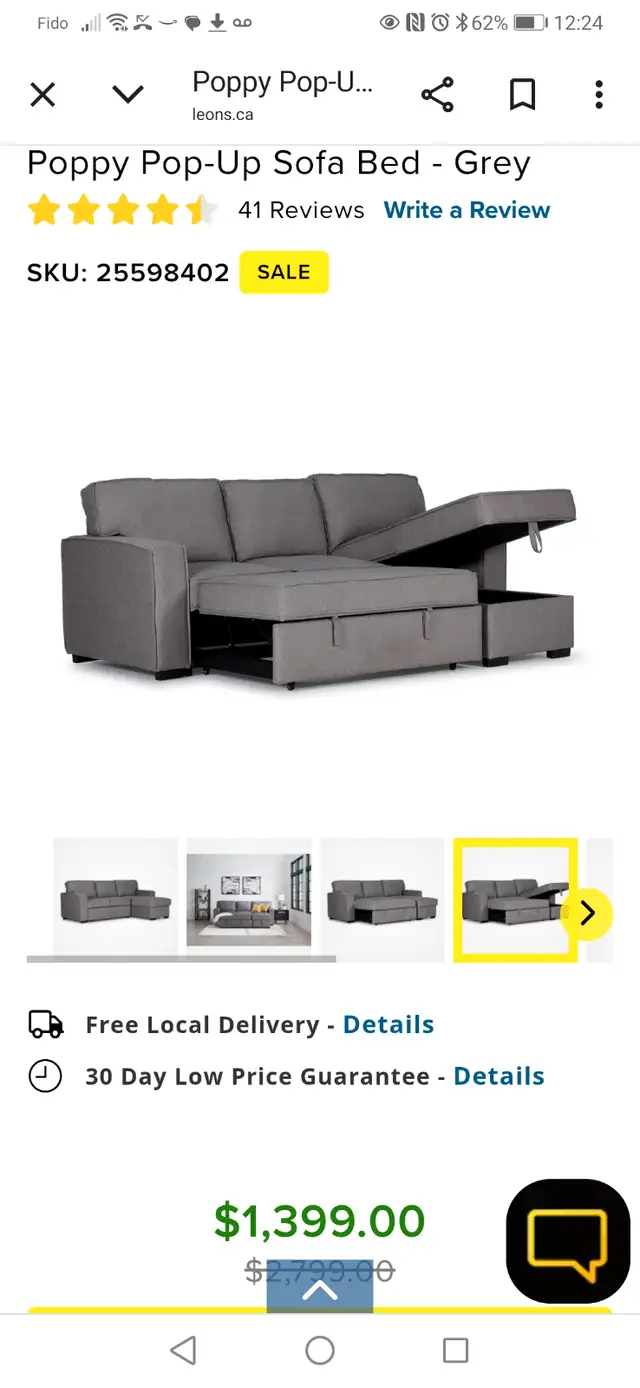Image resolution: width=640 pixels, height=1388 pixels.
Task: Open Details for Free Local Delivery
Action: coord(388,1025)
